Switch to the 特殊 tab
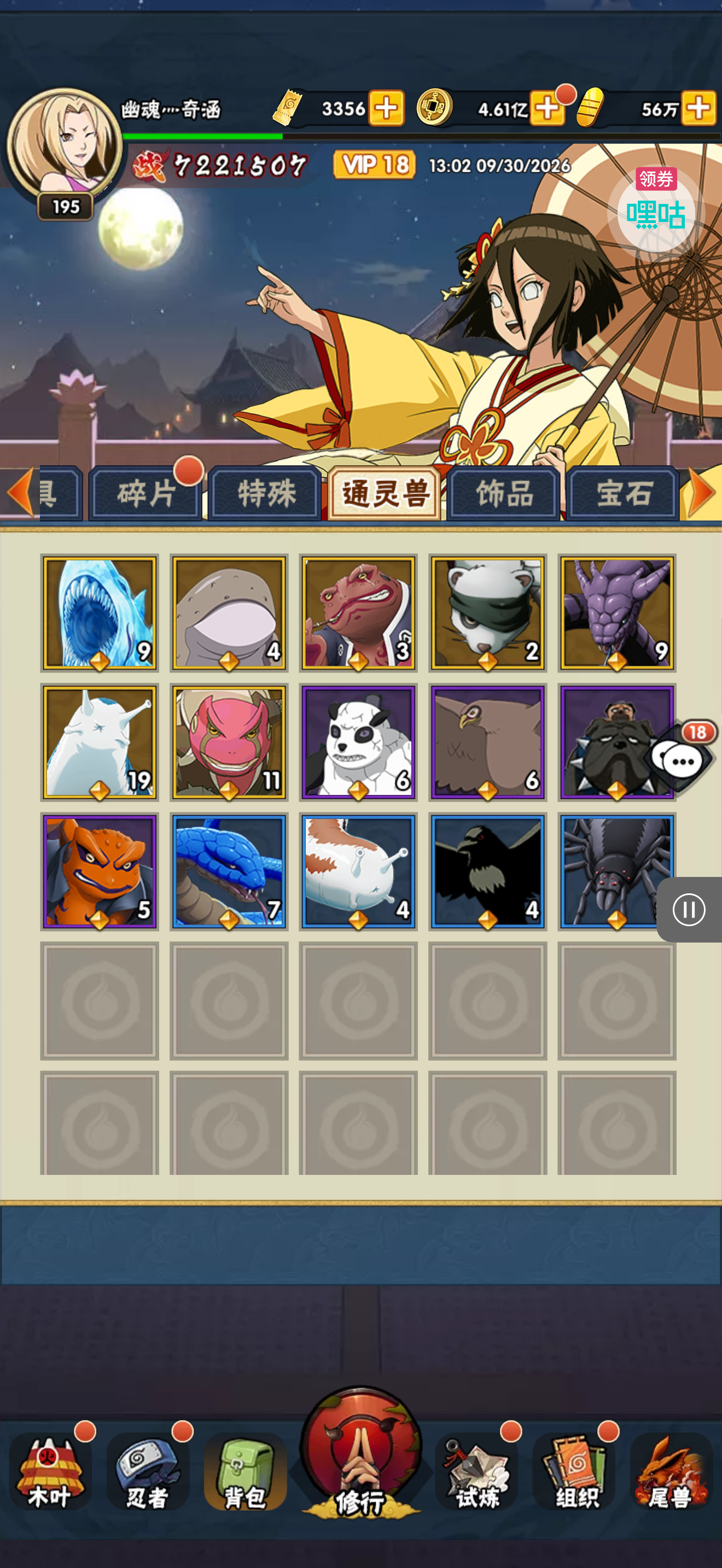The image size is (722, 1568). (265, 493)
